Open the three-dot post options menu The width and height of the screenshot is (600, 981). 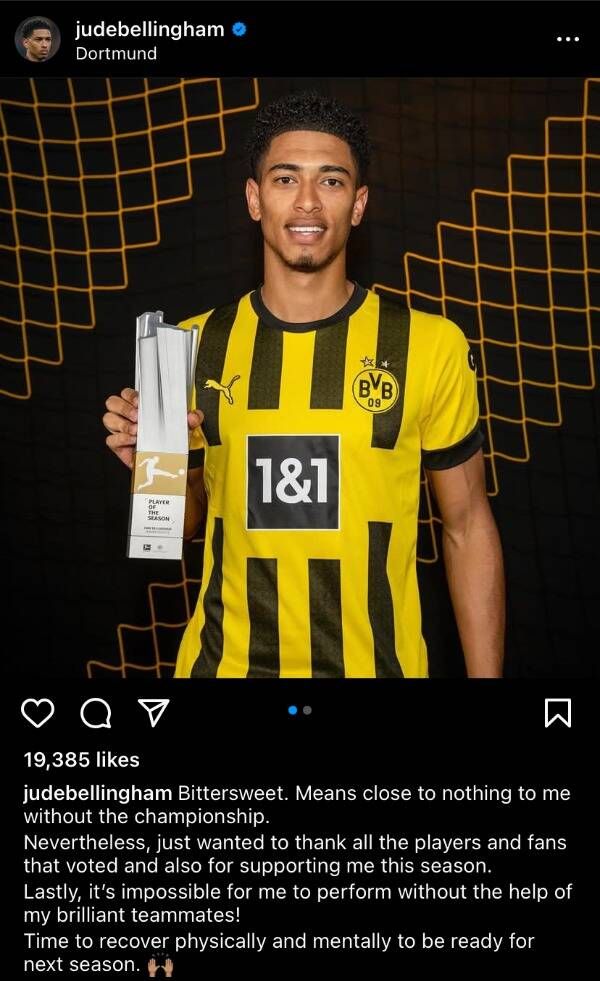click(567, 39)
